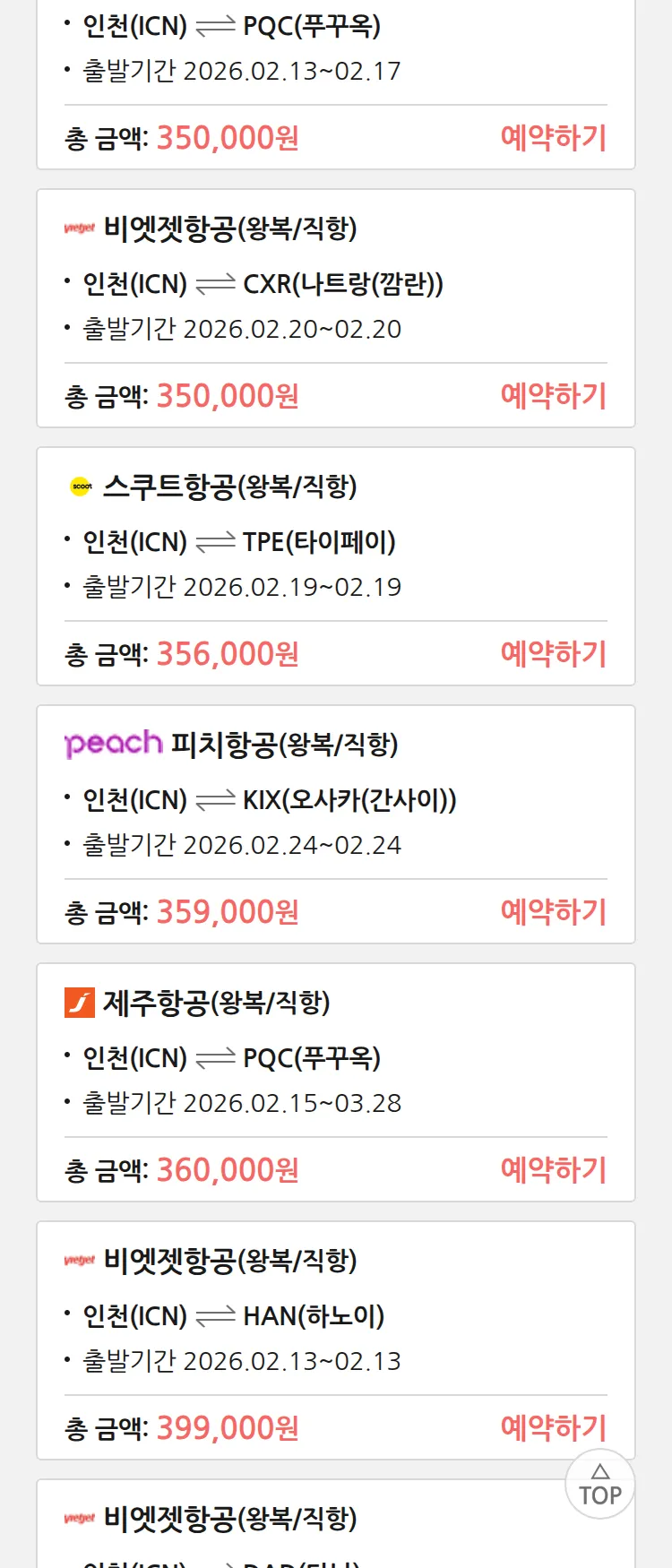Tap 예약하기 for the 제주항공 푸꾸옥 flight

tap(553, 1170)
